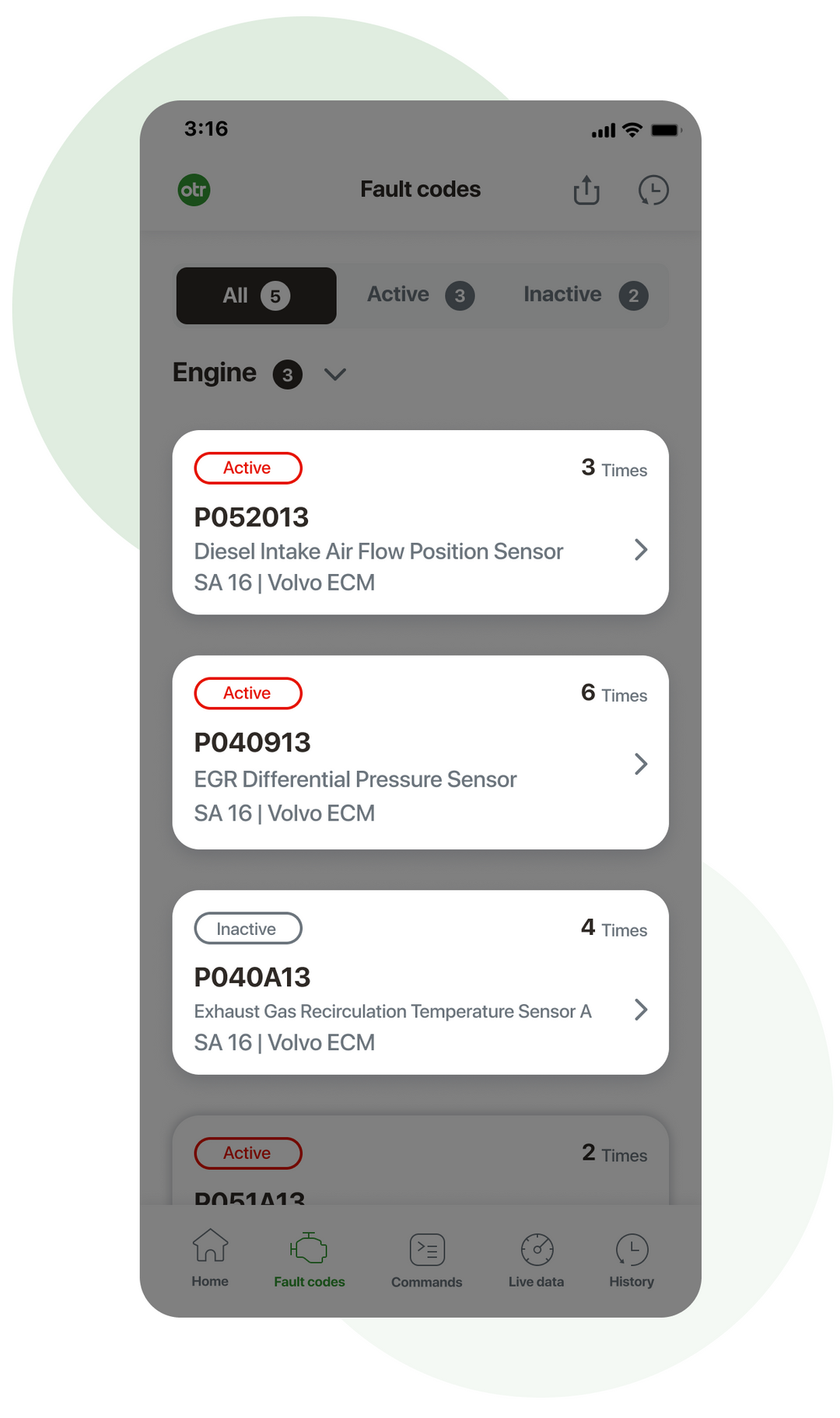Switch to the Commands tab
840x1418 pixels.
(426, 1258)
